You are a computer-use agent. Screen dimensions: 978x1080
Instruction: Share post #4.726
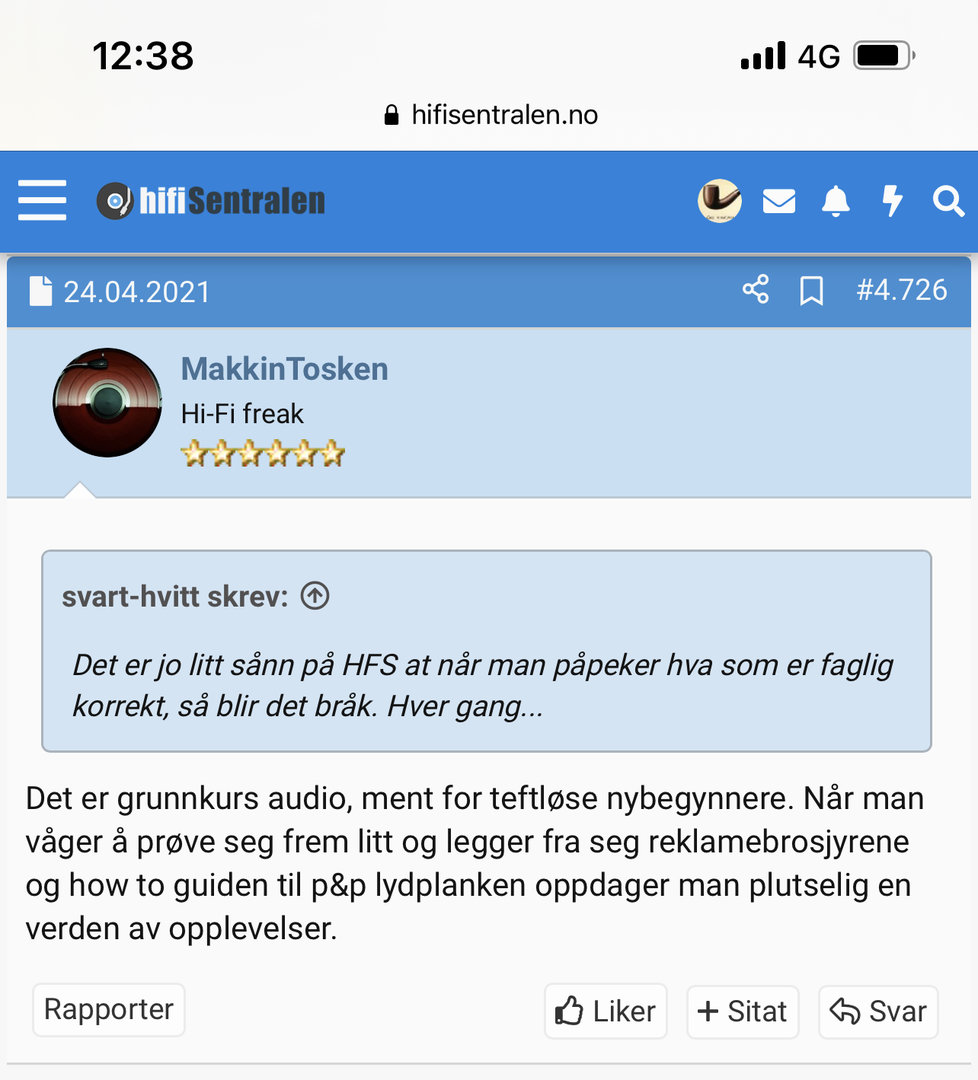756,291
